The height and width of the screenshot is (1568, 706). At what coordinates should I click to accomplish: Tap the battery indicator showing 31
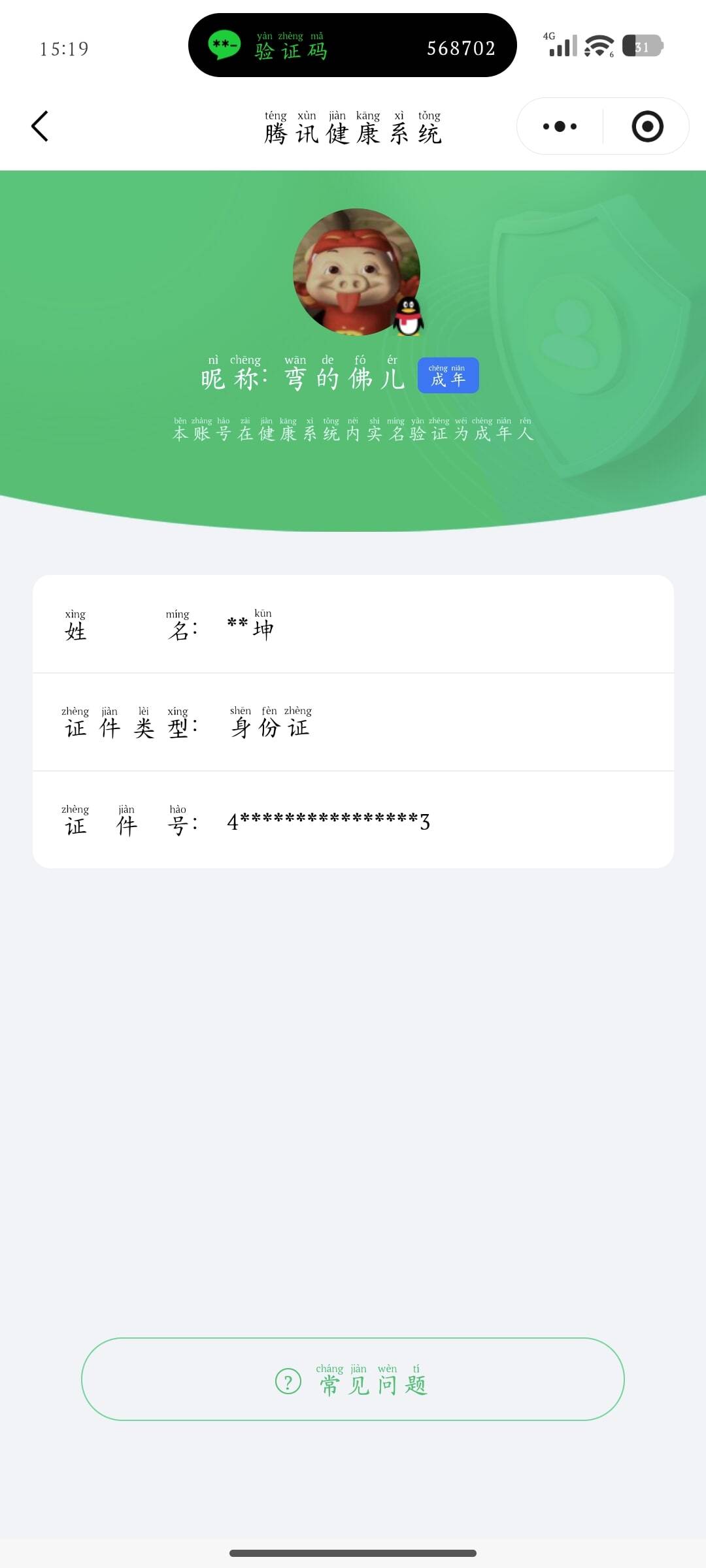[643, 46]
